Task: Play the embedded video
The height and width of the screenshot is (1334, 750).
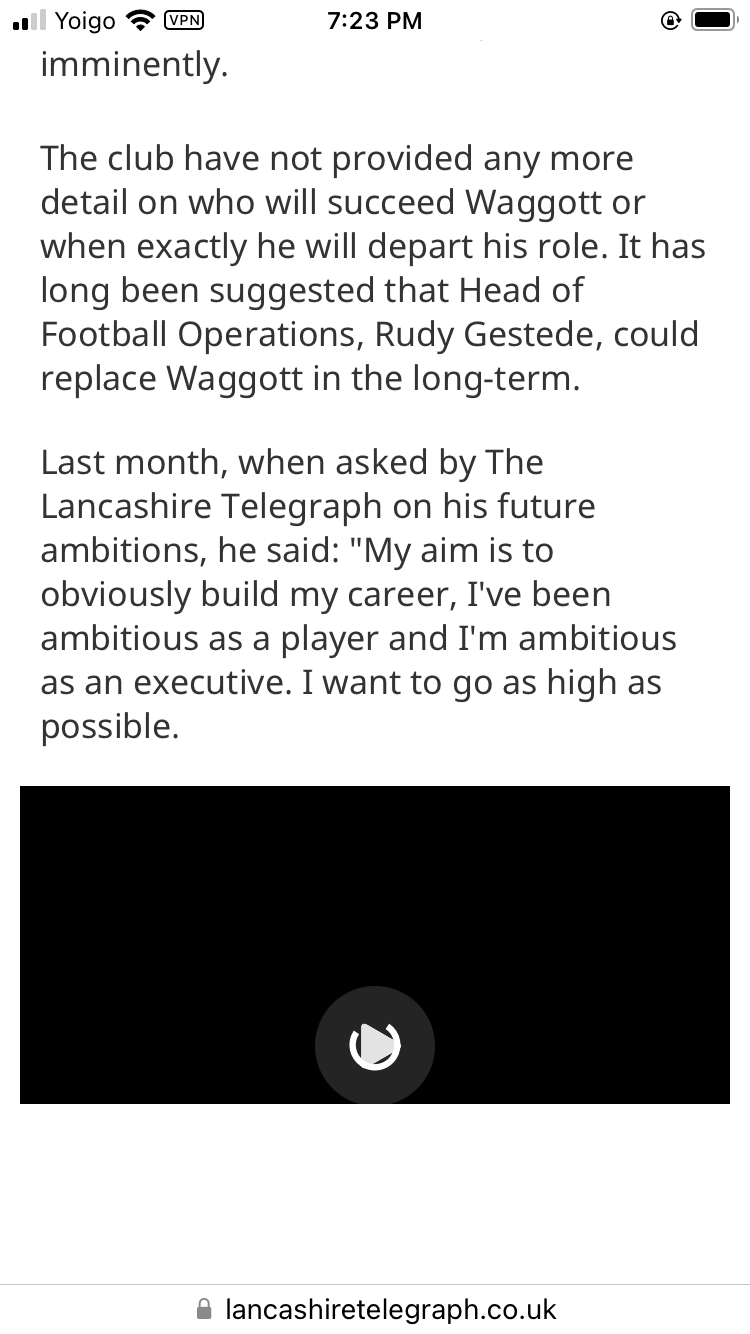Action: [375, 1045]
